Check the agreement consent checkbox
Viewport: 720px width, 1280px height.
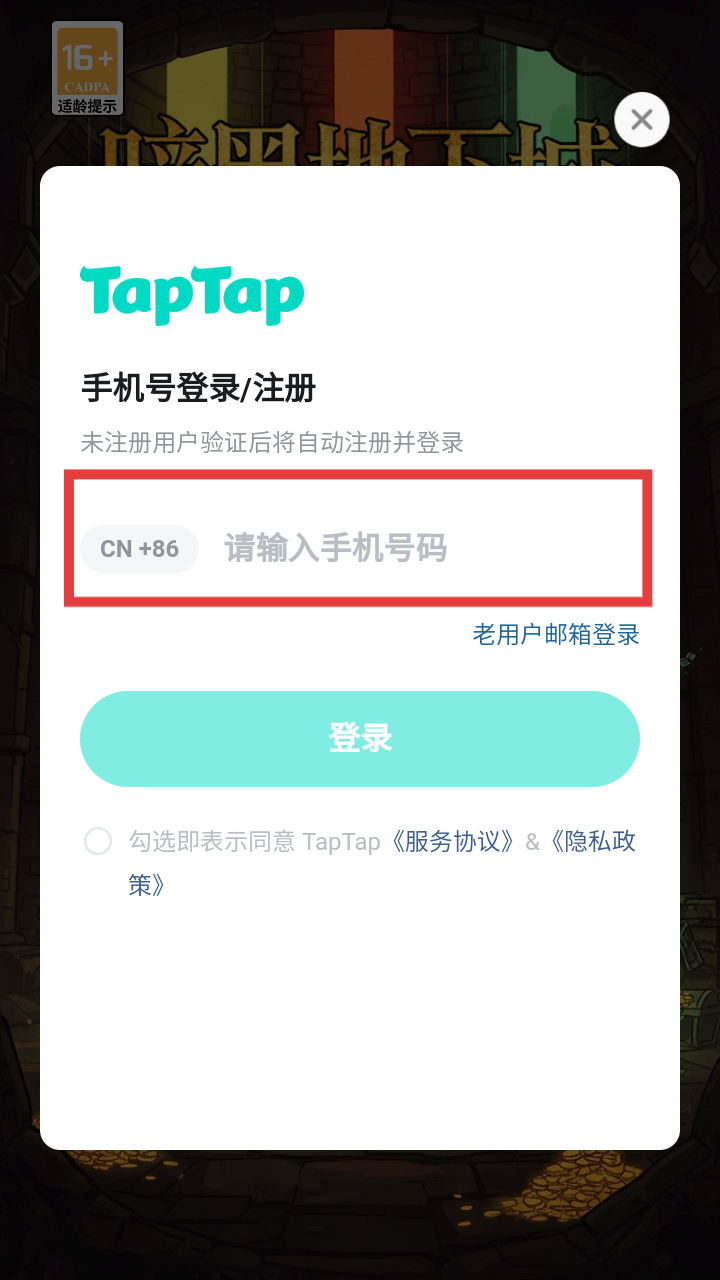click(x=98, y=841)
